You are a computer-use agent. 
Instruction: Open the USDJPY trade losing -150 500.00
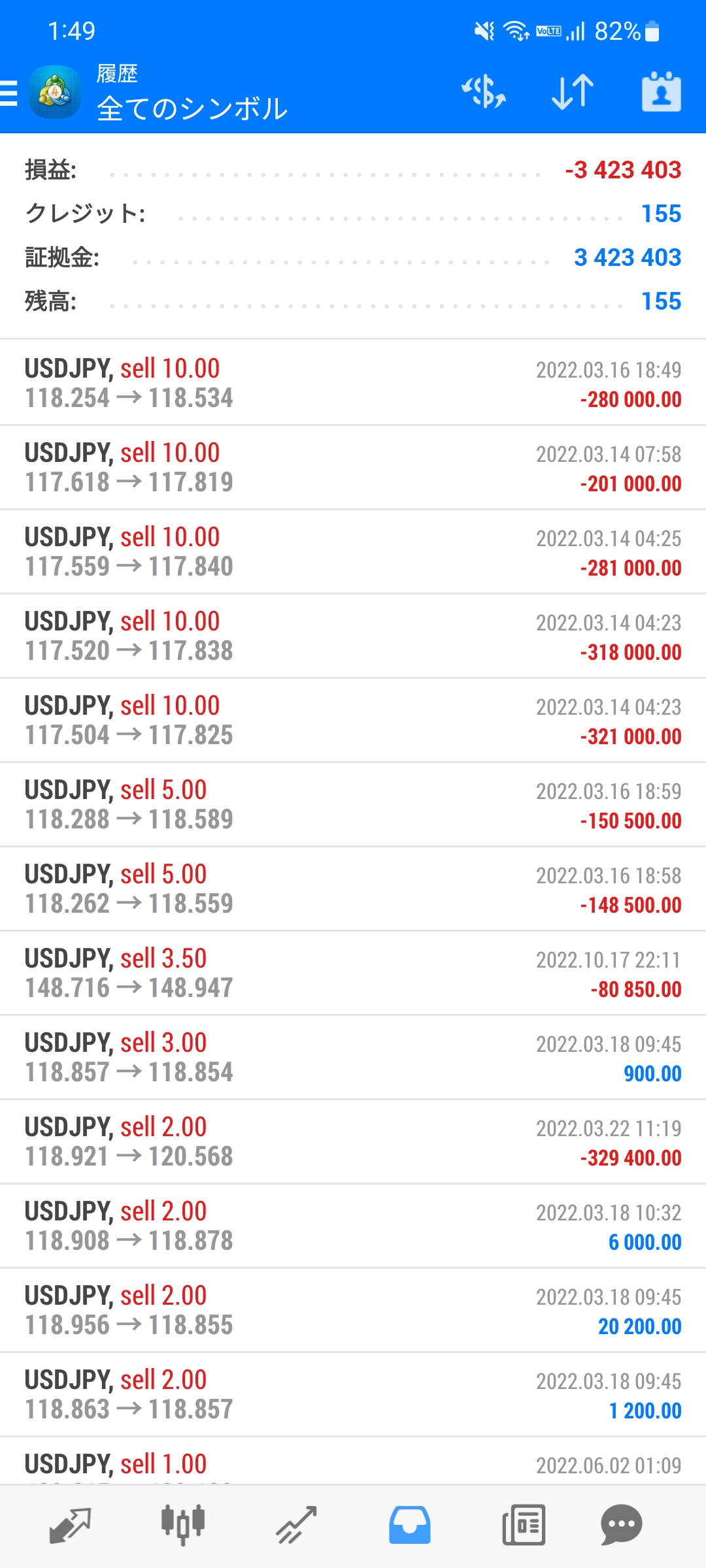353,804
